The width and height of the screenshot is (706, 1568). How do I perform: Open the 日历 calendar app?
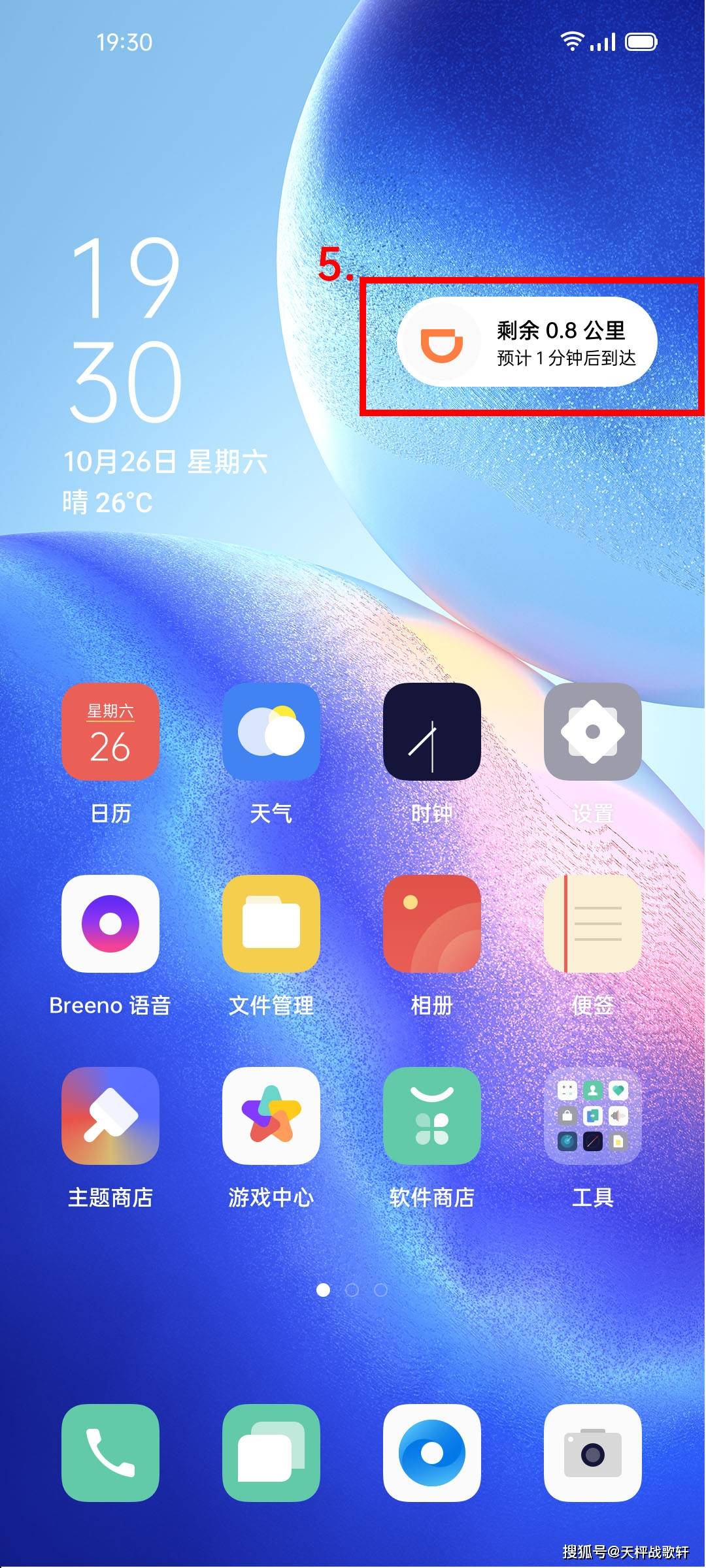coord(110,732)
